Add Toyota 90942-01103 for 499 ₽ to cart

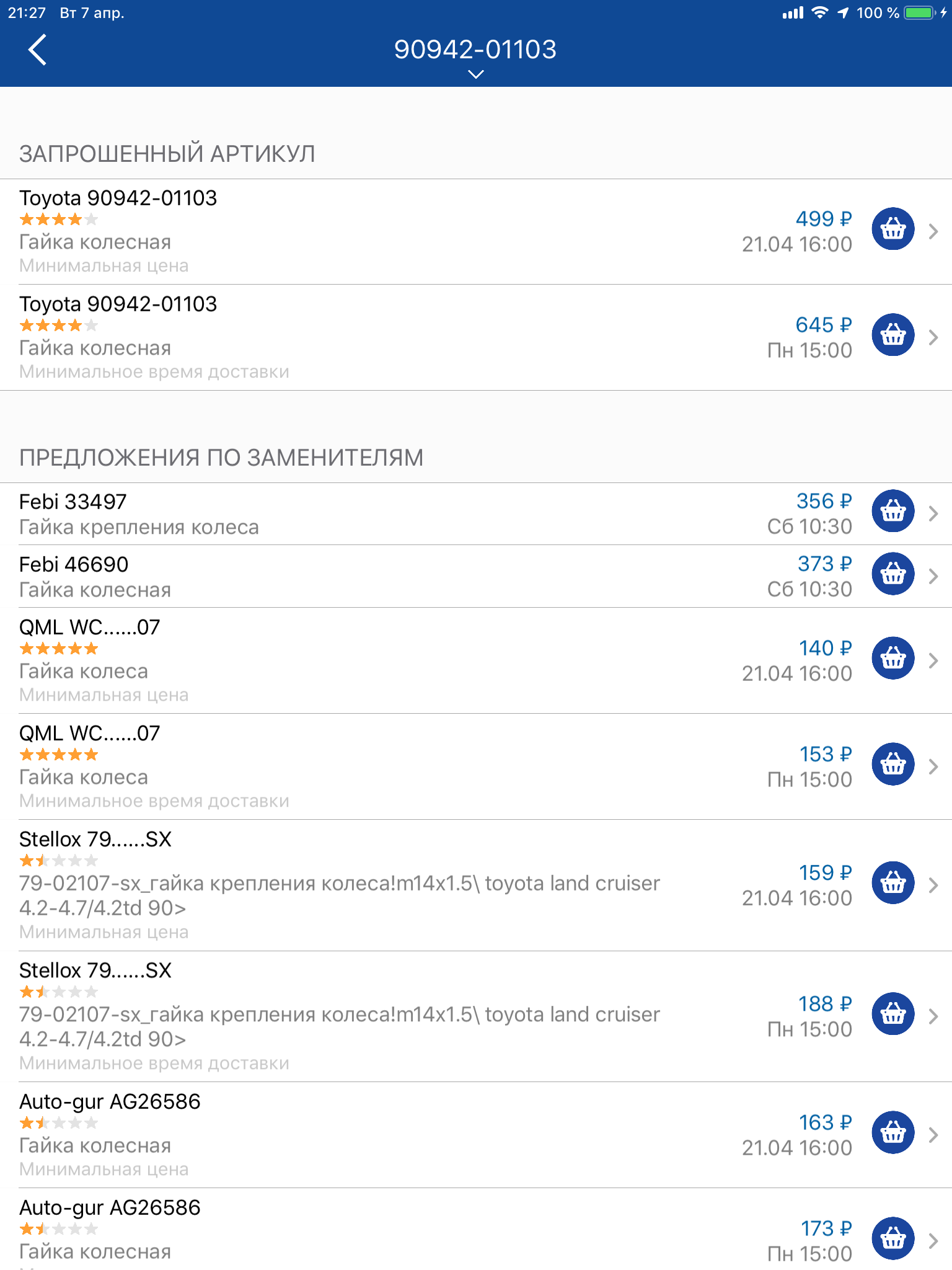892,229
